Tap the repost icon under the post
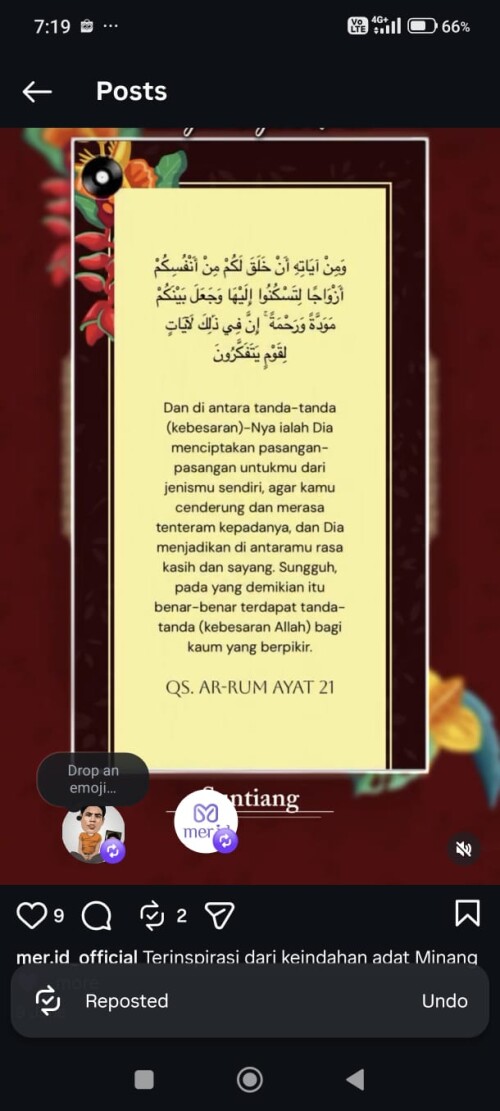This screenshot has width=500, height=1111. click(152, 915)
